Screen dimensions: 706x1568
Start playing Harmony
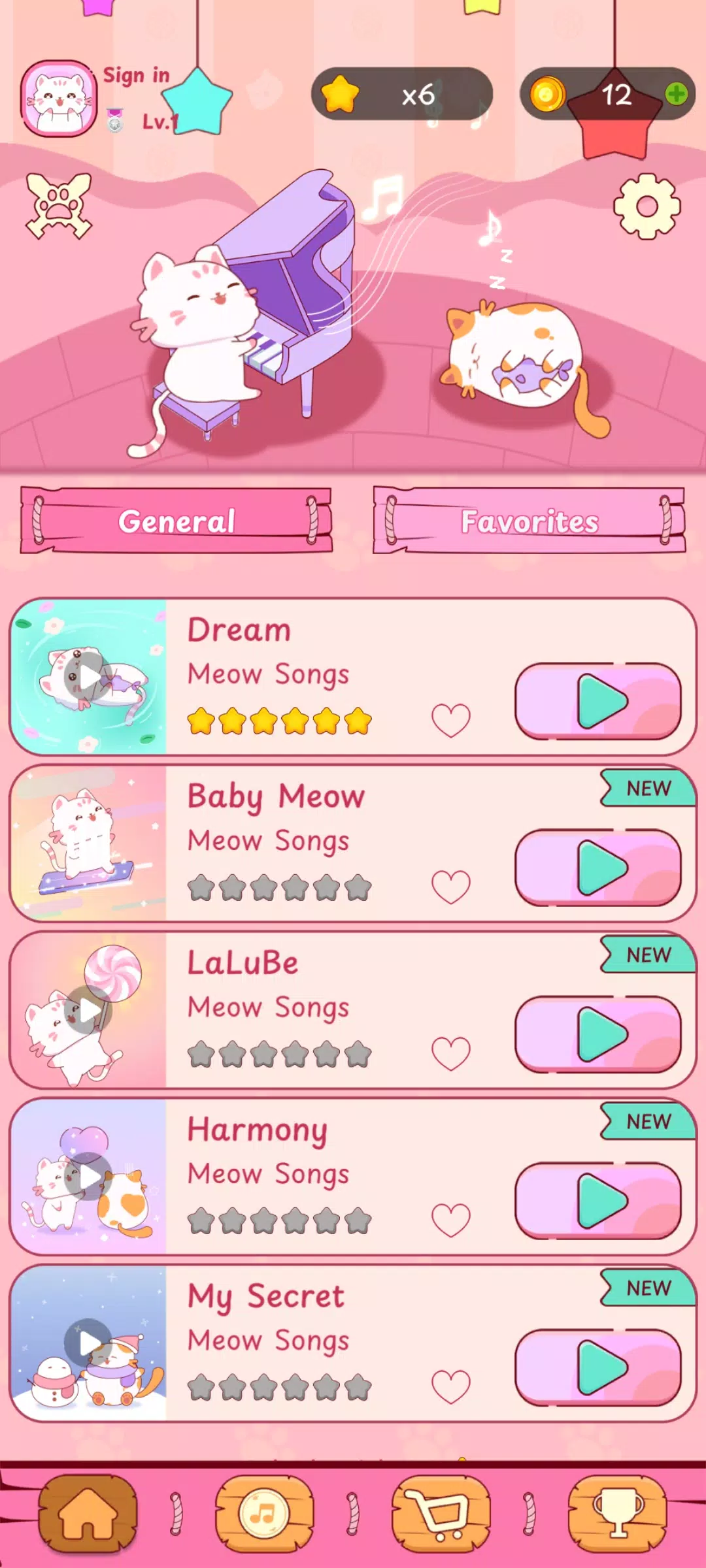[598, 1201]
